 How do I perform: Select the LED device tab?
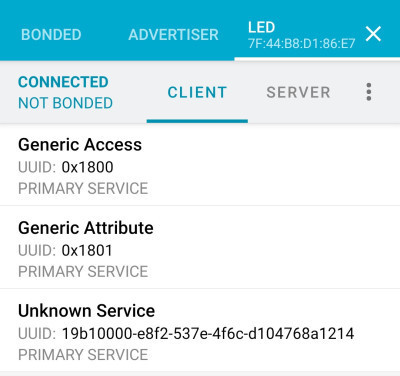(x=301, y=35)
